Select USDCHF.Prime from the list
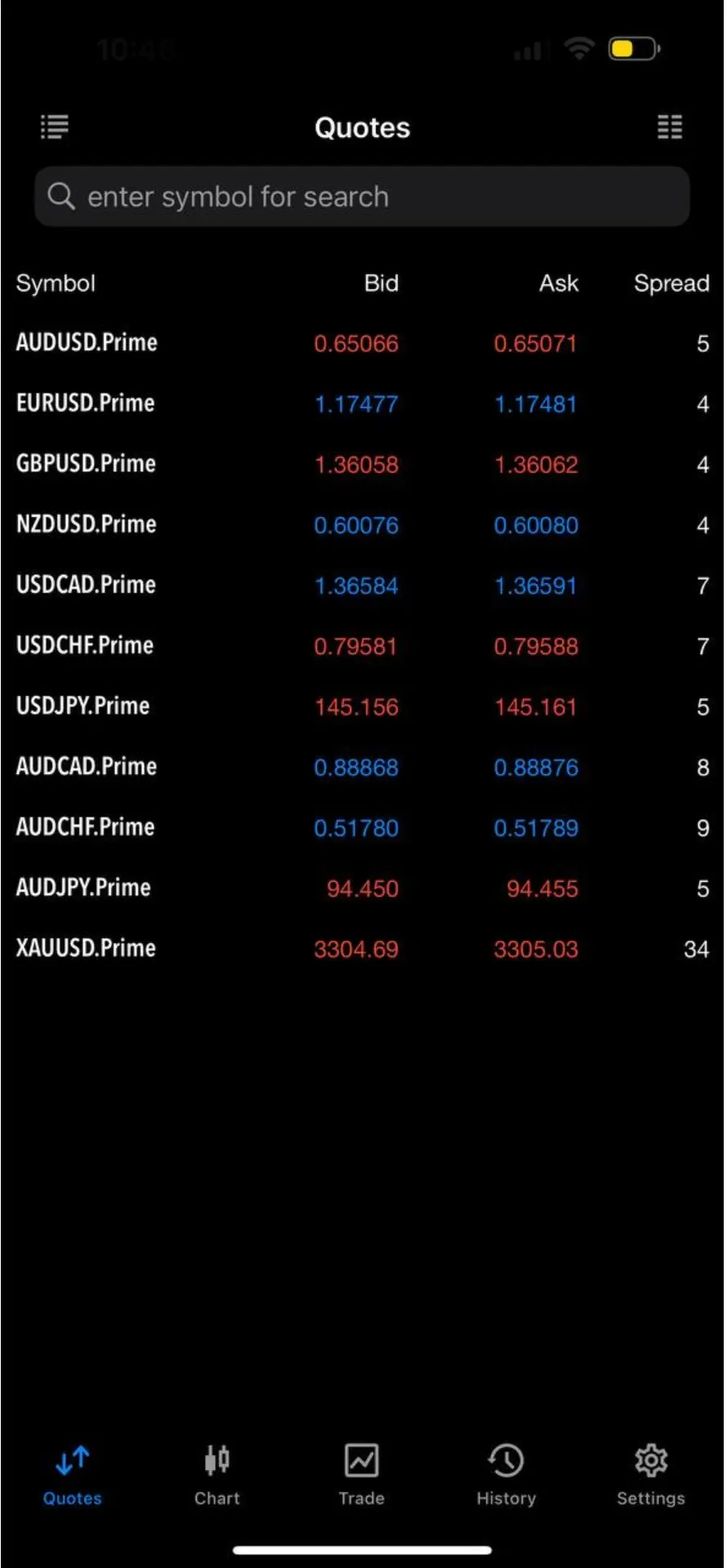The image size is (727, 1568). pos(362,645)
